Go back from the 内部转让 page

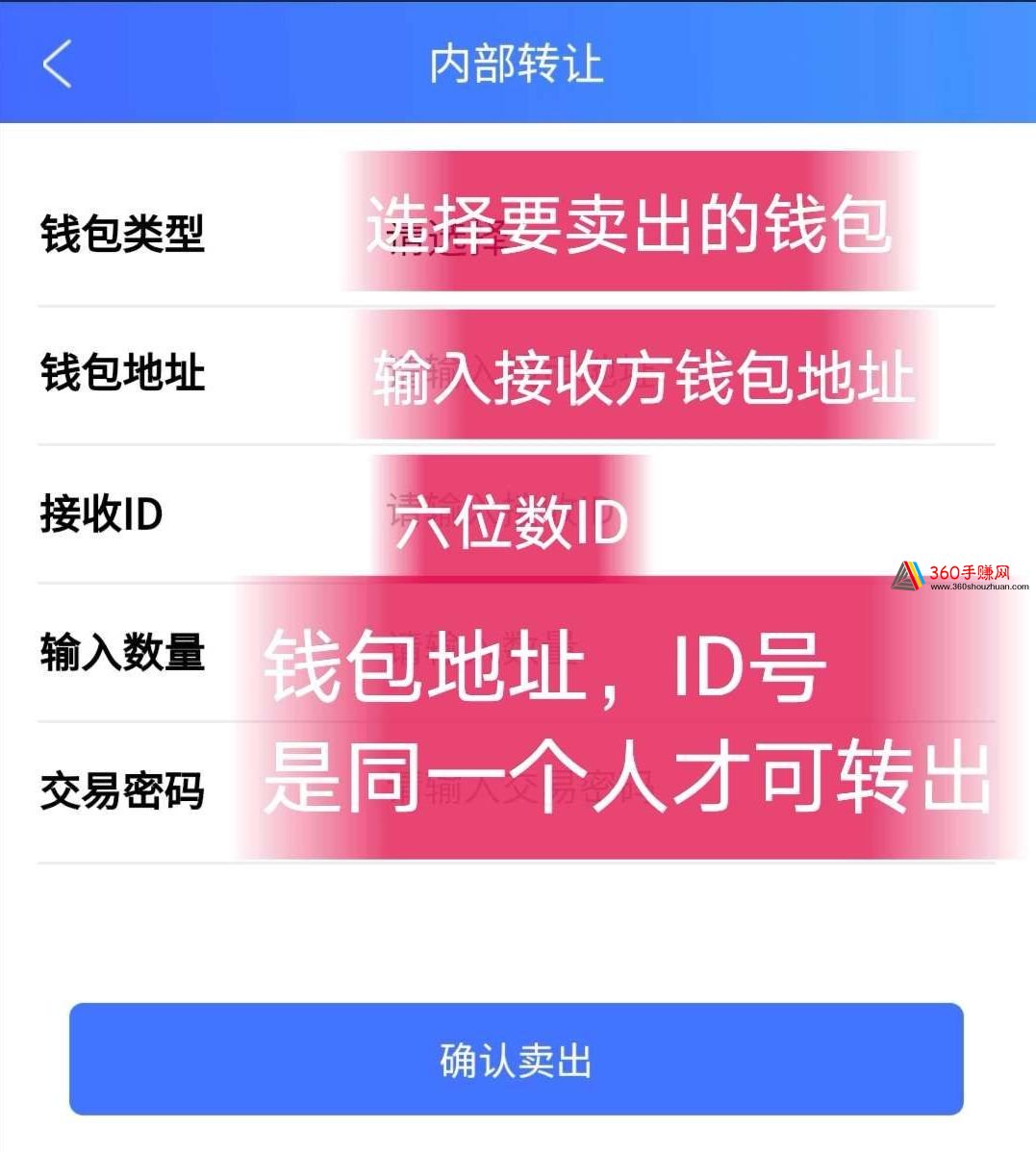58,64
